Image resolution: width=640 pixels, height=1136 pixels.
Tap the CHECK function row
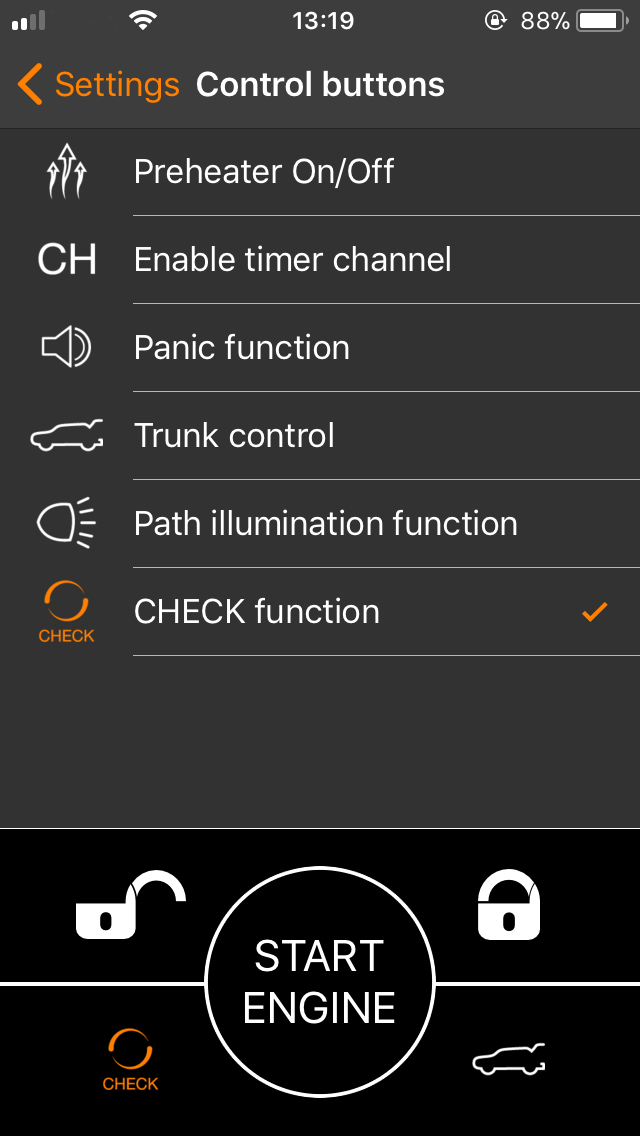(320, 612)
